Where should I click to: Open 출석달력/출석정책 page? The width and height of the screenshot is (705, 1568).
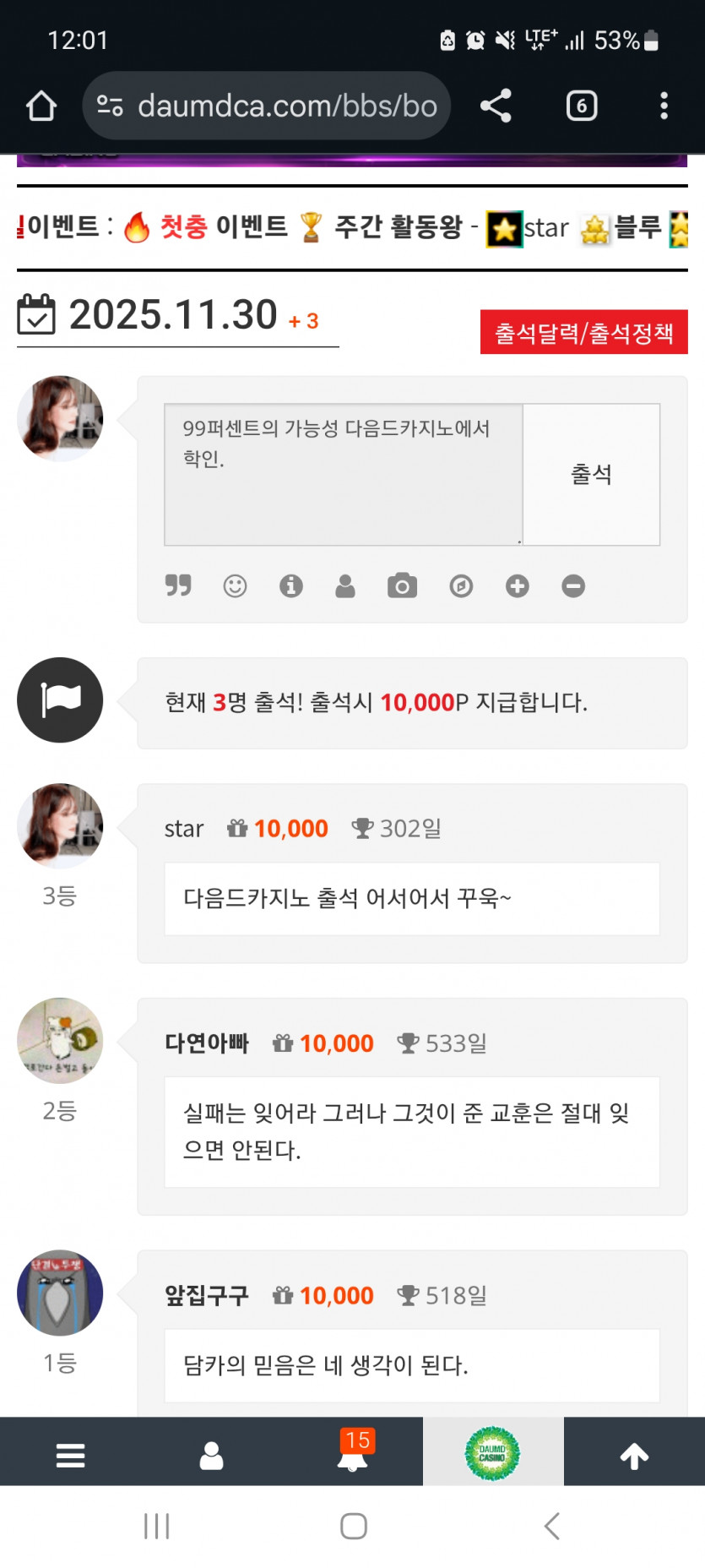tap(583, 332)
